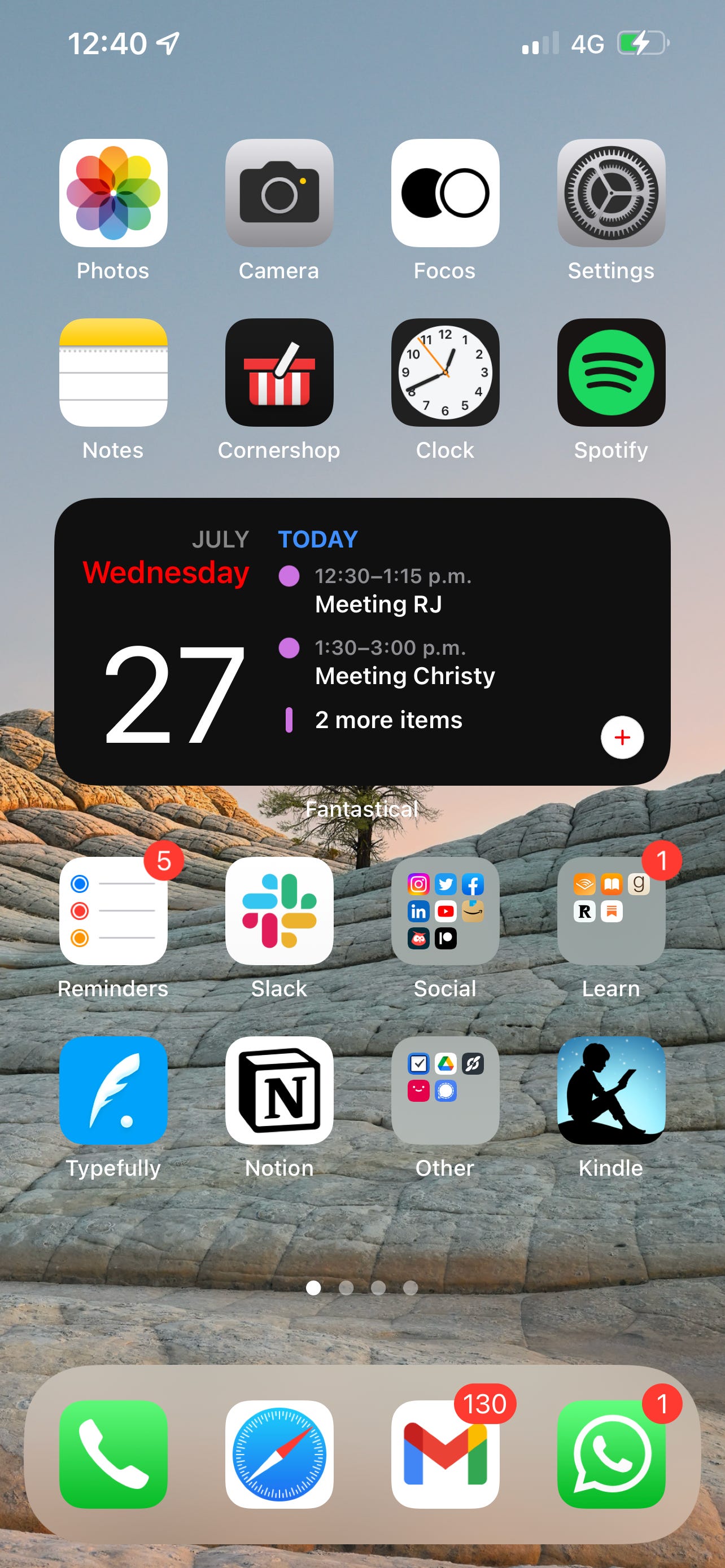This screenshot has height=1568, width=725.
Task: Launch Cornershop
Action: 279,373
